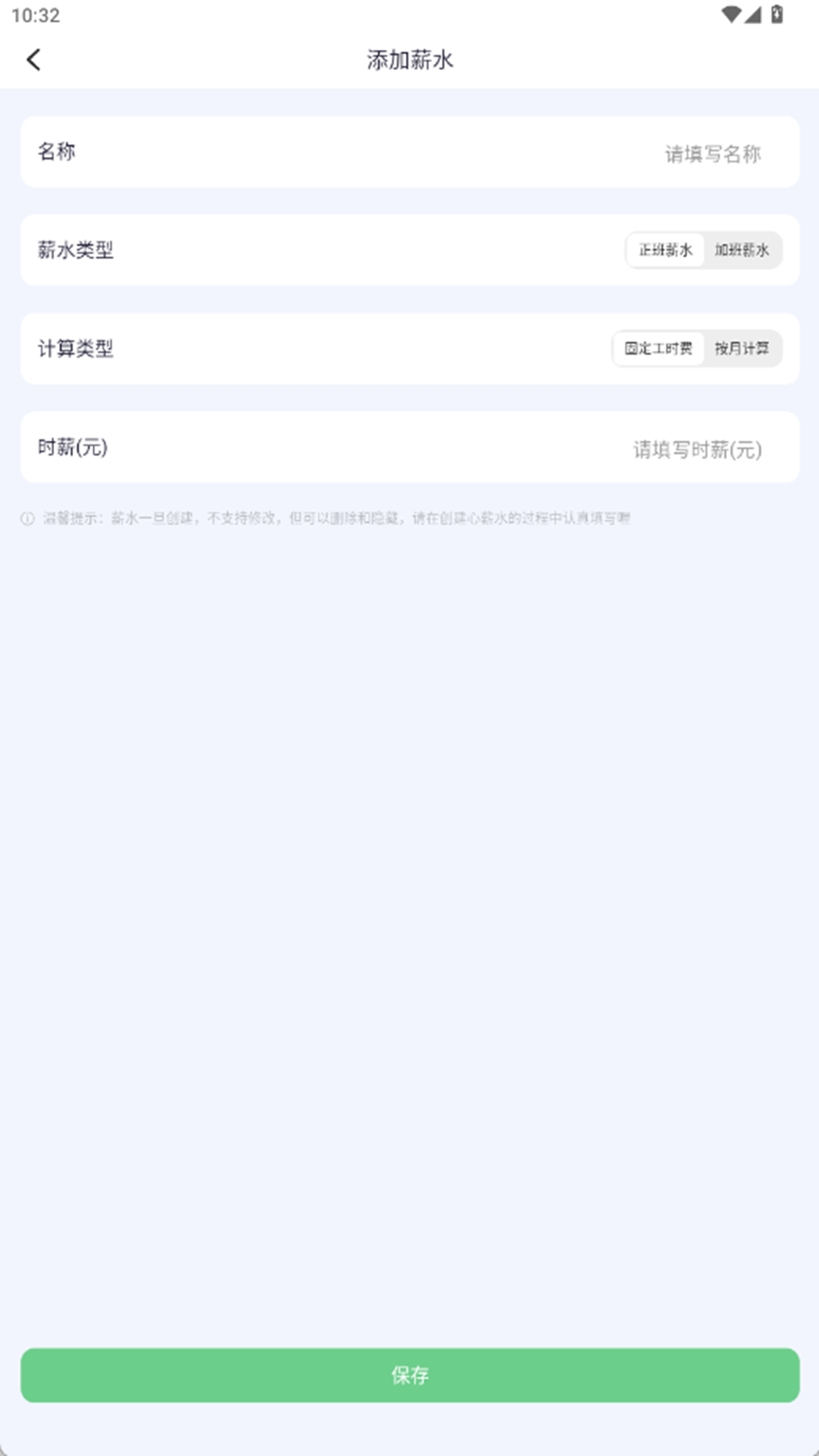Viewport: 819px width, 1456px height.
Task: Click the 请填写名称 name input field
Action: pos(713,152)
